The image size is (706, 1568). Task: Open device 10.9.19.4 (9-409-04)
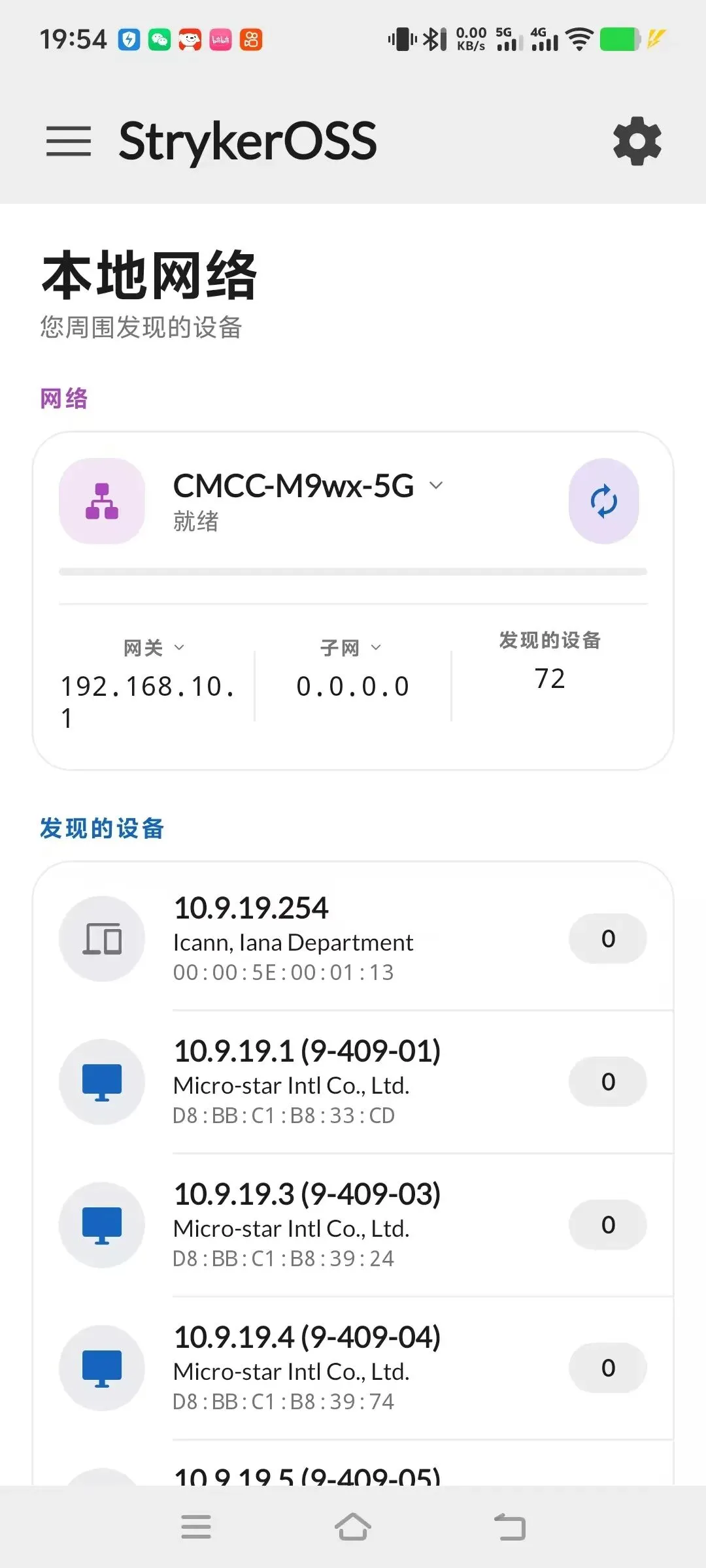coord(353,1367)
